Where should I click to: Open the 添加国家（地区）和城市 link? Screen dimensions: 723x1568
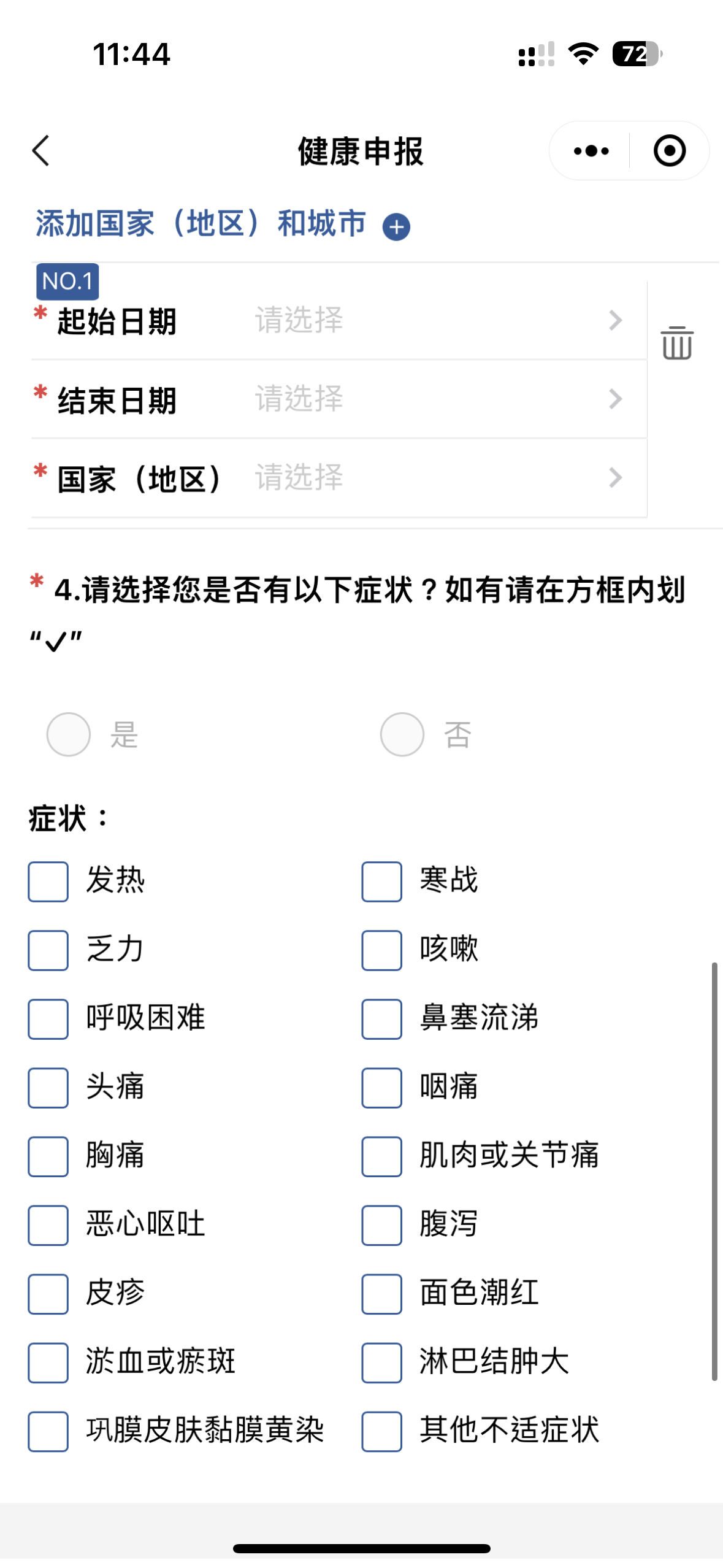[201, 223]
